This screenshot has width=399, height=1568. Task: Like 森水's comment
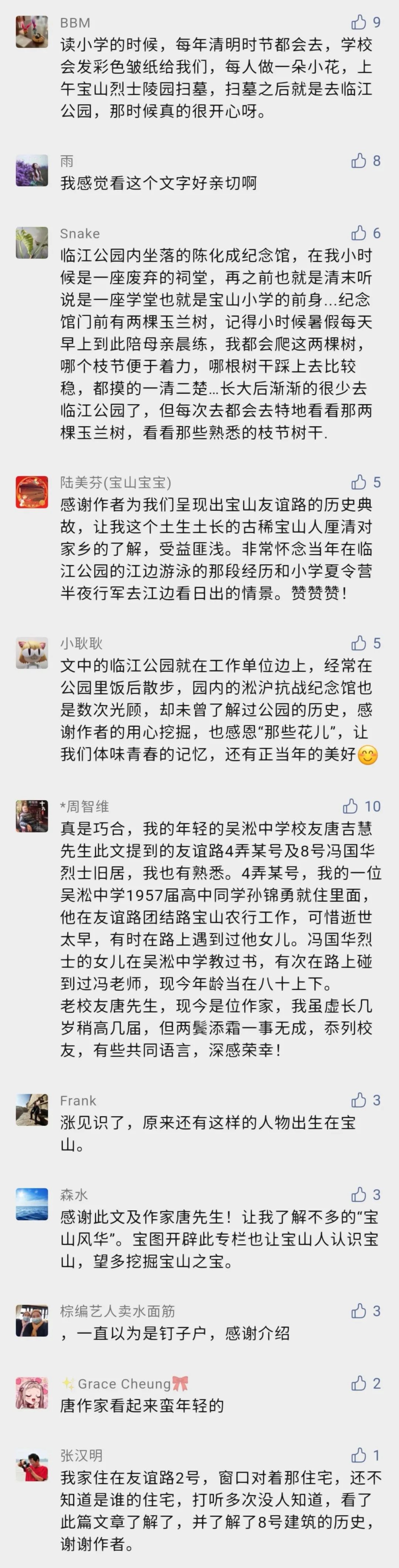(358, 1195)
